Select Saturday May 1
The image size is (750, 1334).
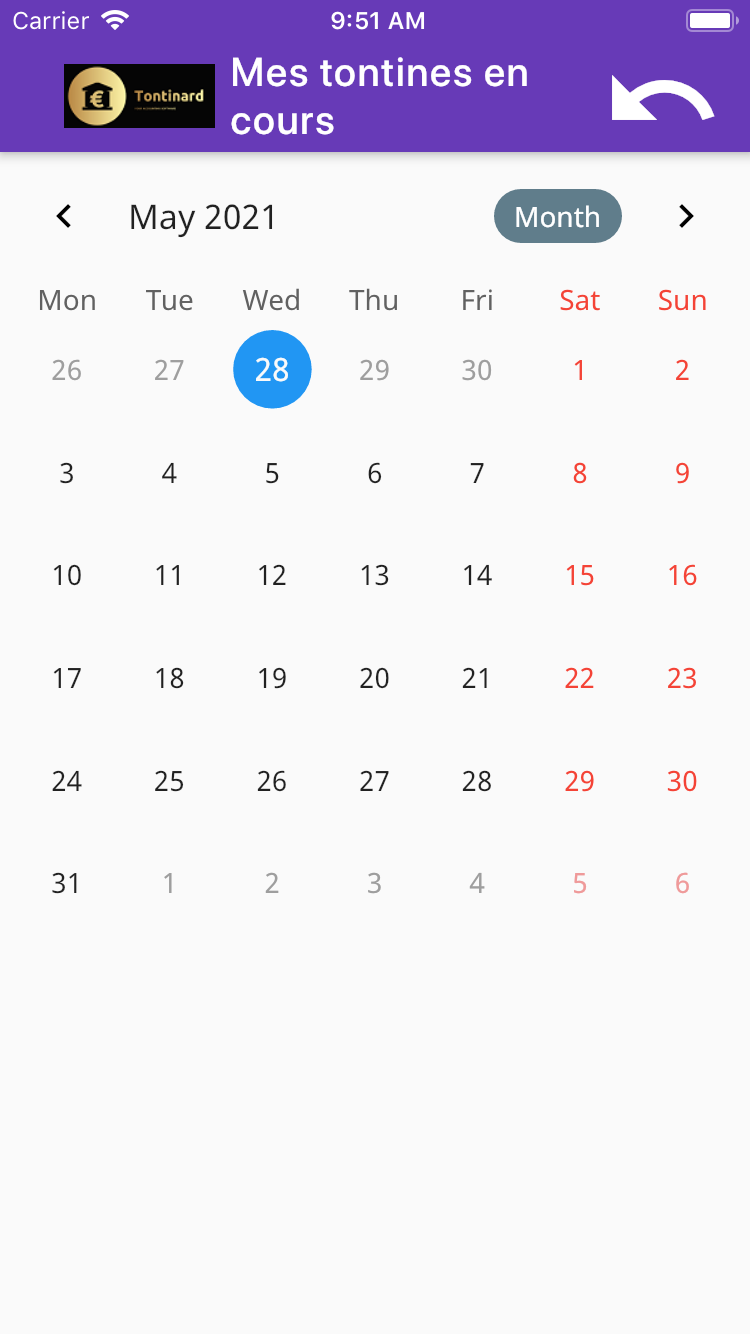pyautogui.click(x=579, y=370)
